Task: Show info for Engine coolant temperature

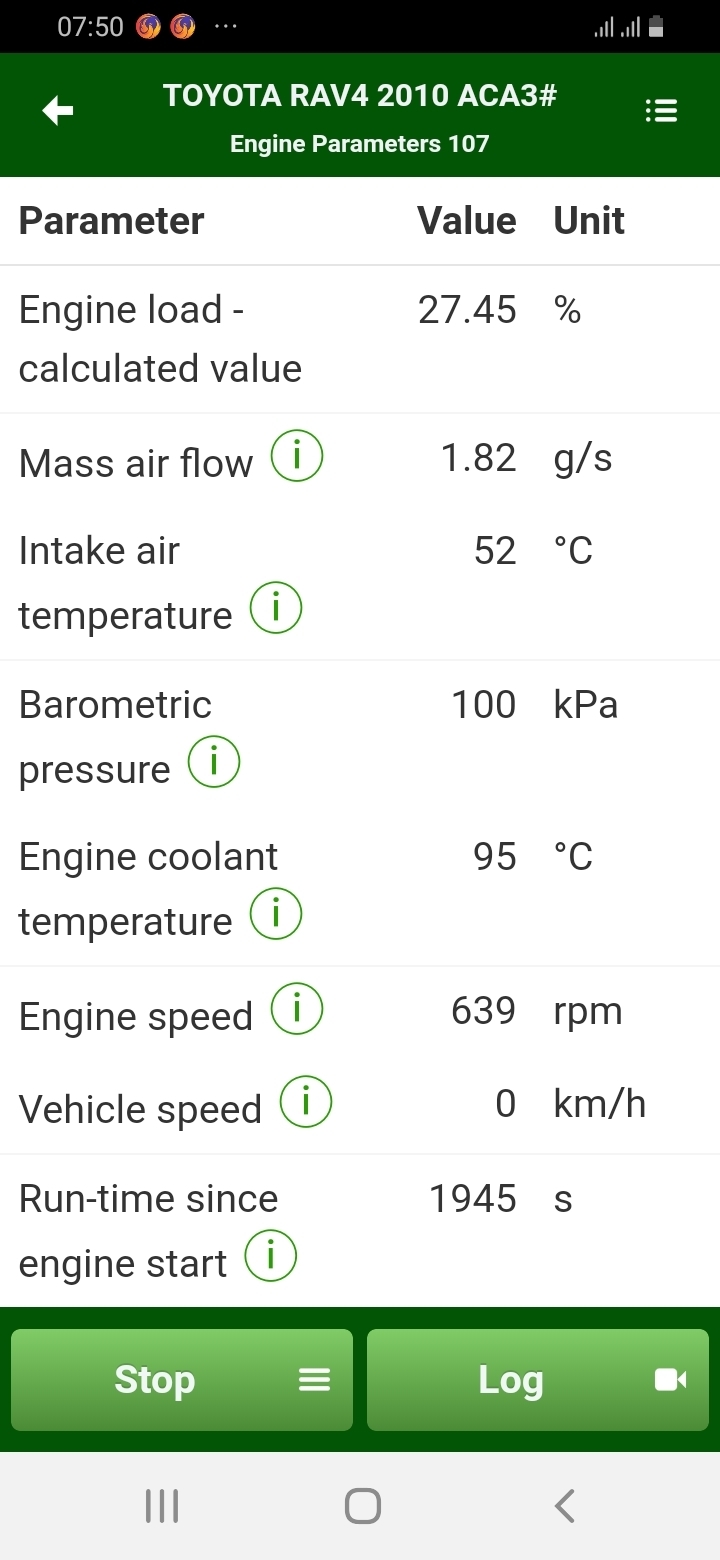Action: 275,917
